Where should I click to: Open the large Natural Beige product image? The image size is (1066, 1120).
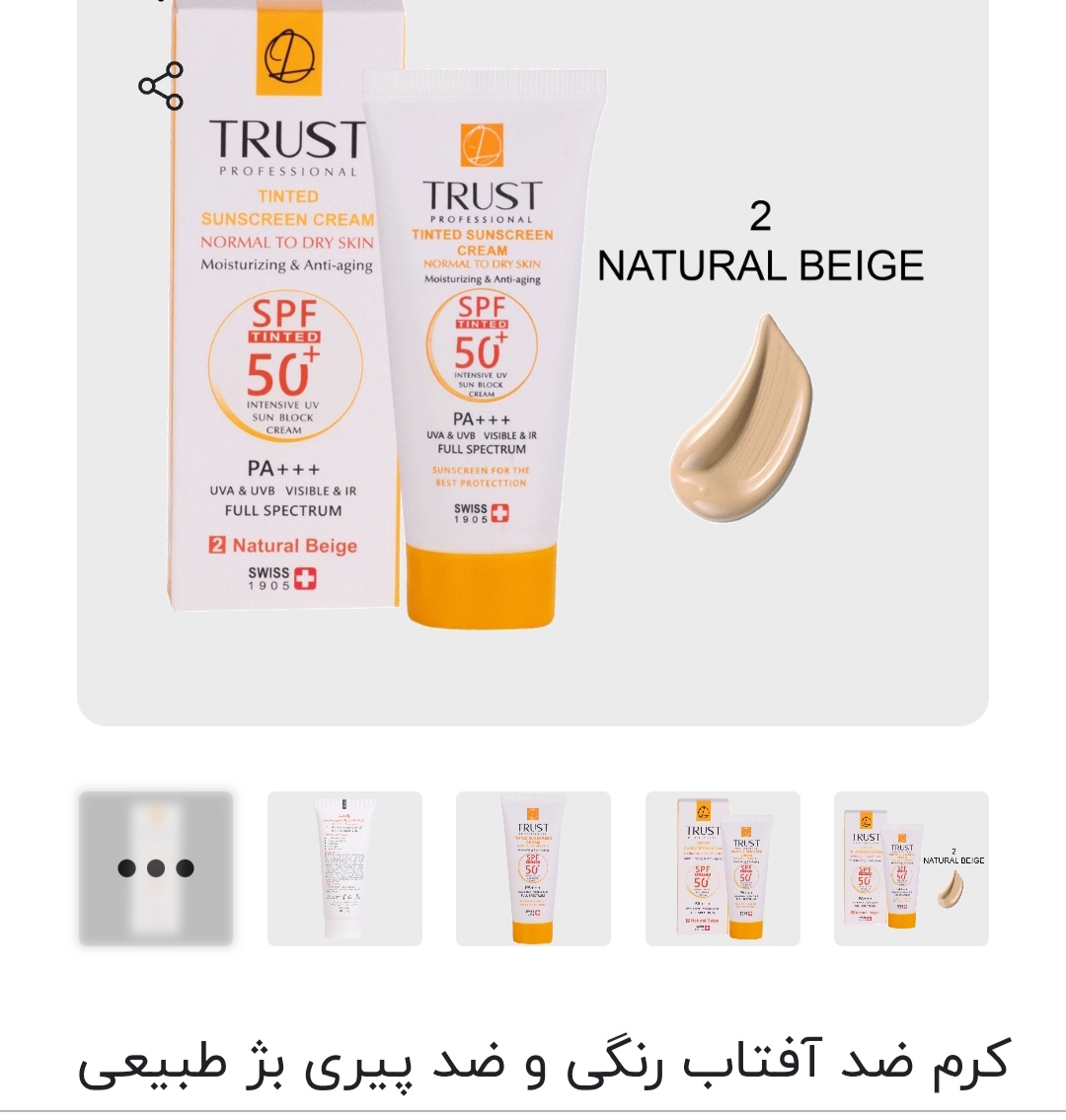(x=533, y=375)
